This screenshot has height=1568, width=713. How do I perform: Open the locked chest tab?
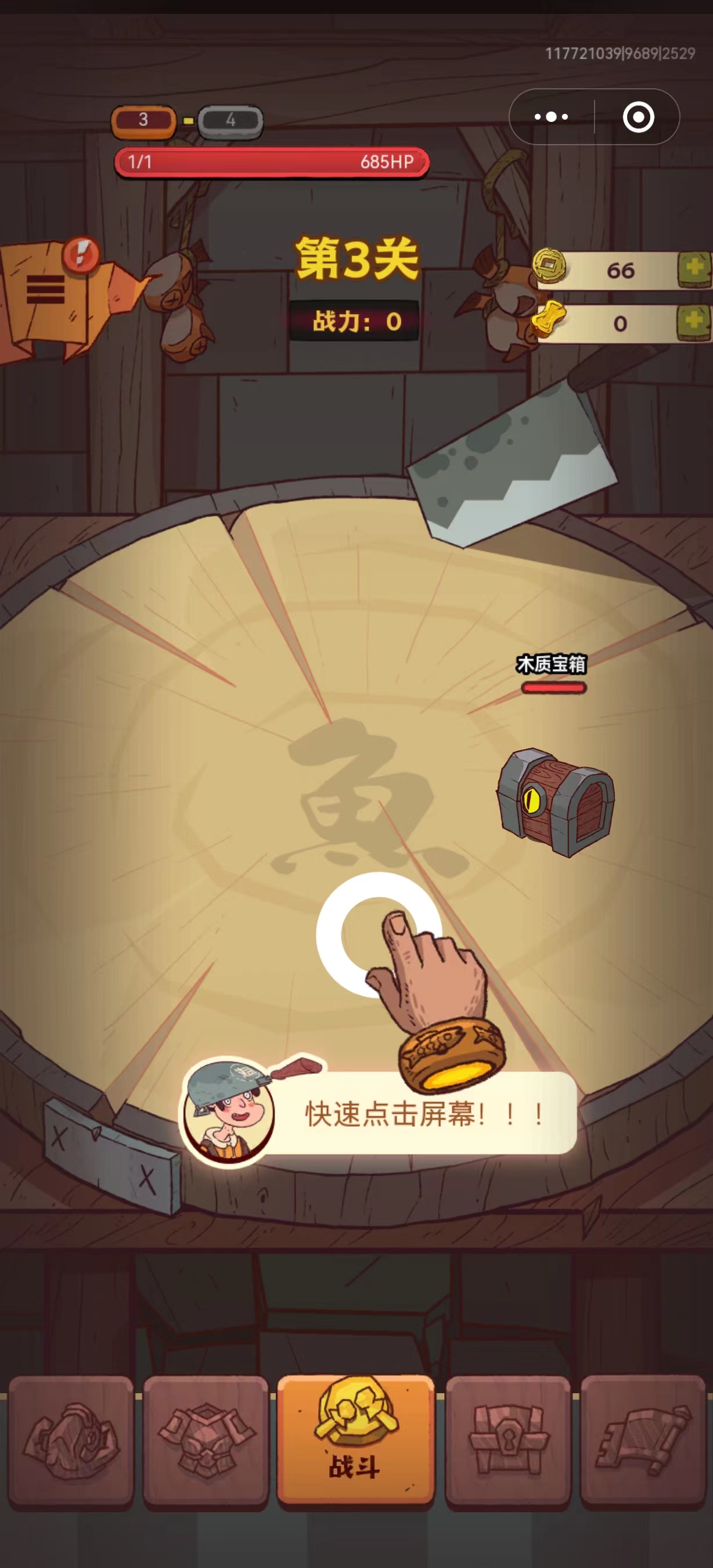[508, 1440]
